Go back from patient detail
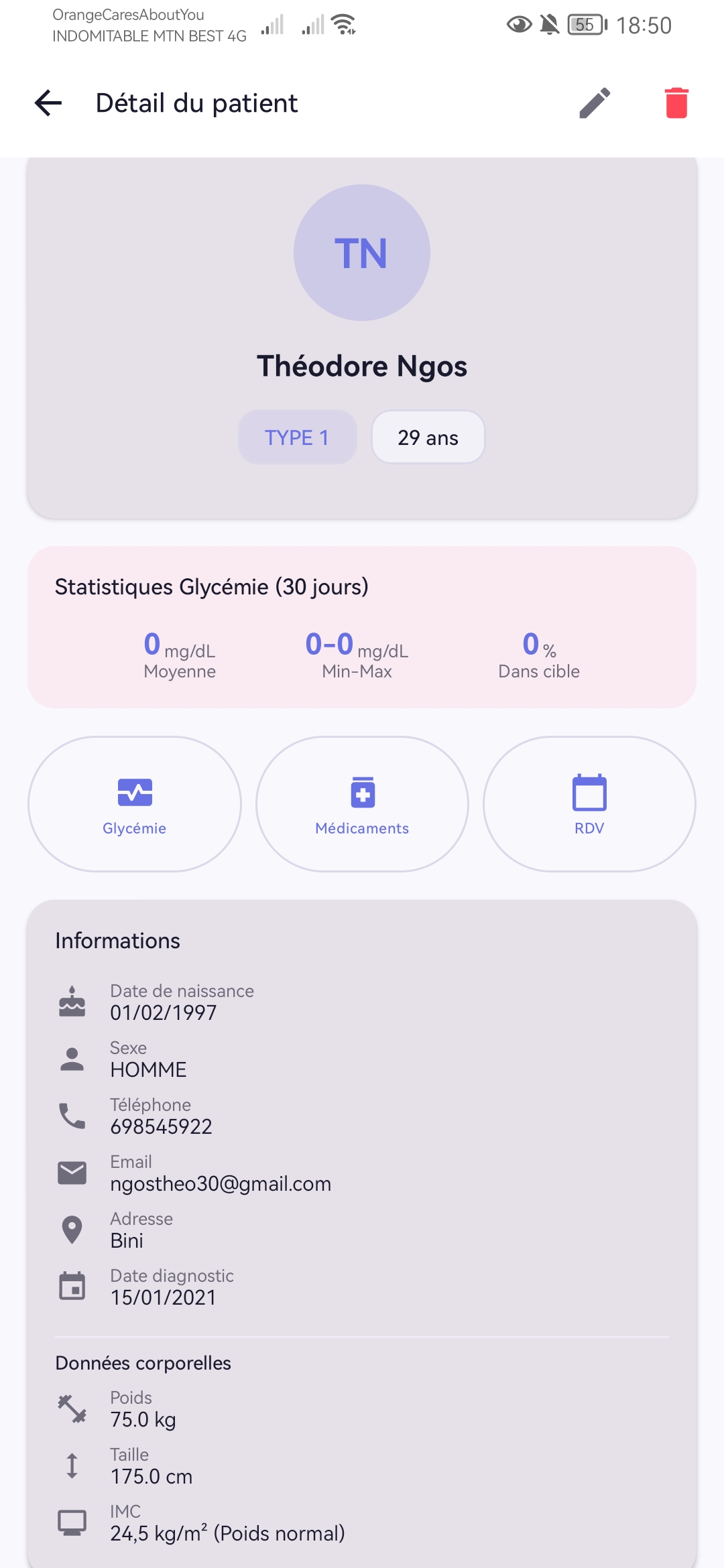 click(x=48, y=103)
